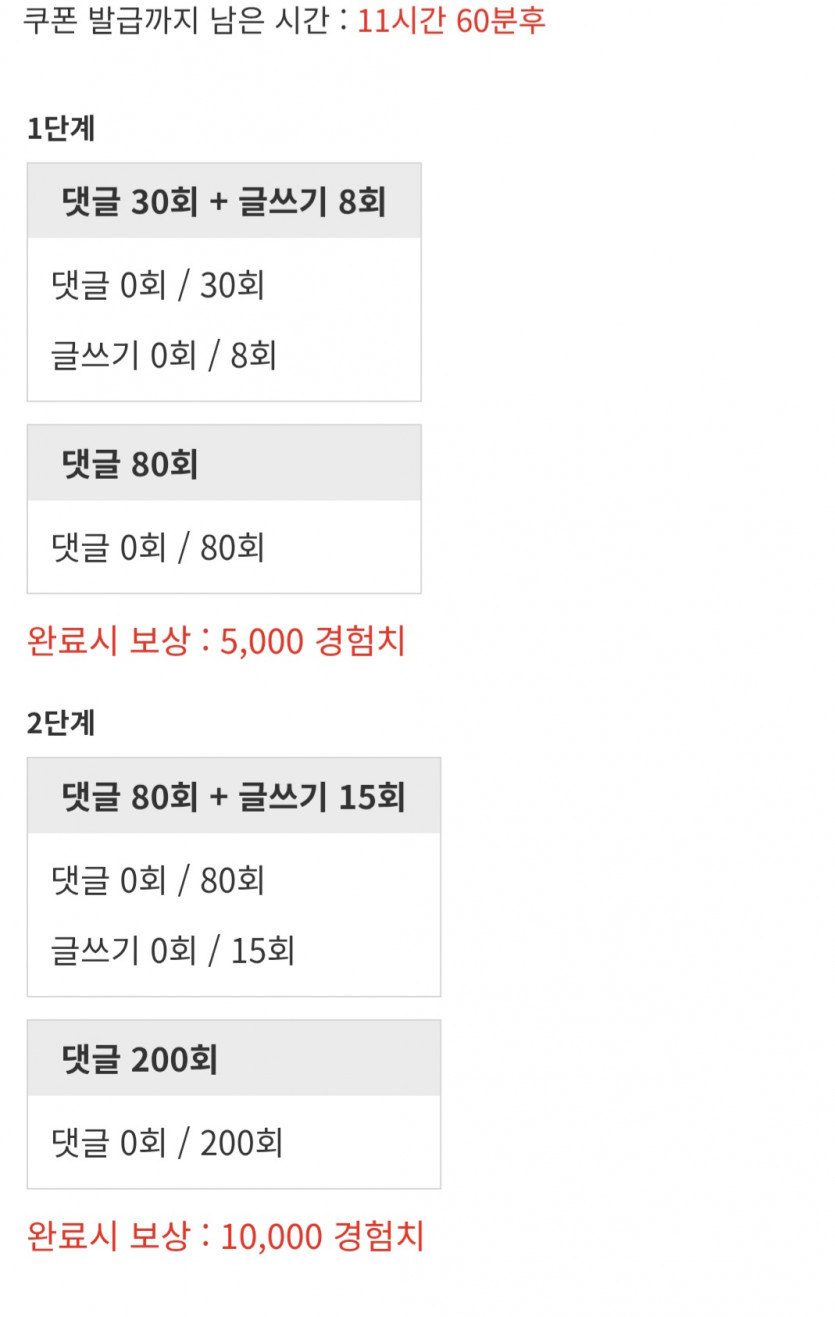Click the gray header of the 댓글 200회 card
835x1317 pixels.
pos(234,1058)
